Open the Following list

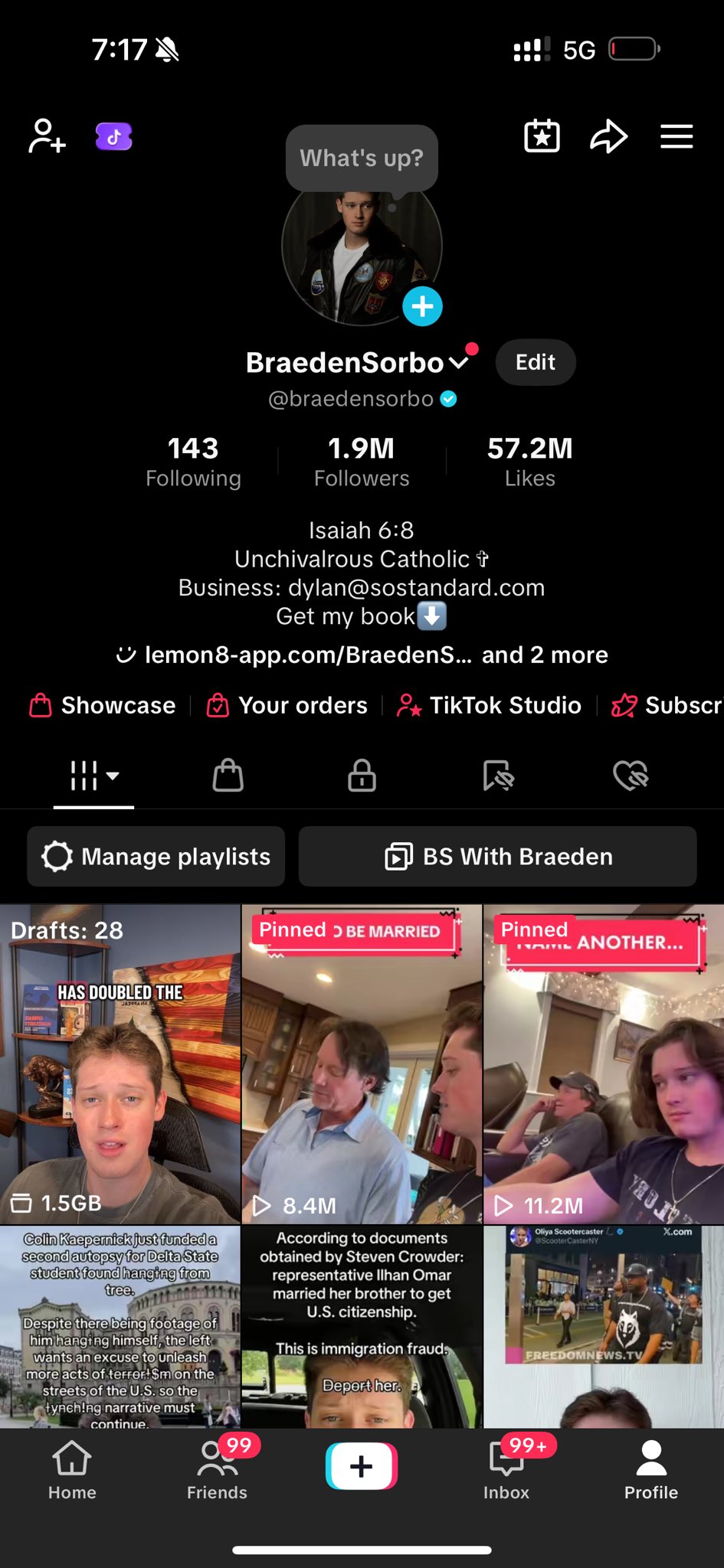coord(193,461)
